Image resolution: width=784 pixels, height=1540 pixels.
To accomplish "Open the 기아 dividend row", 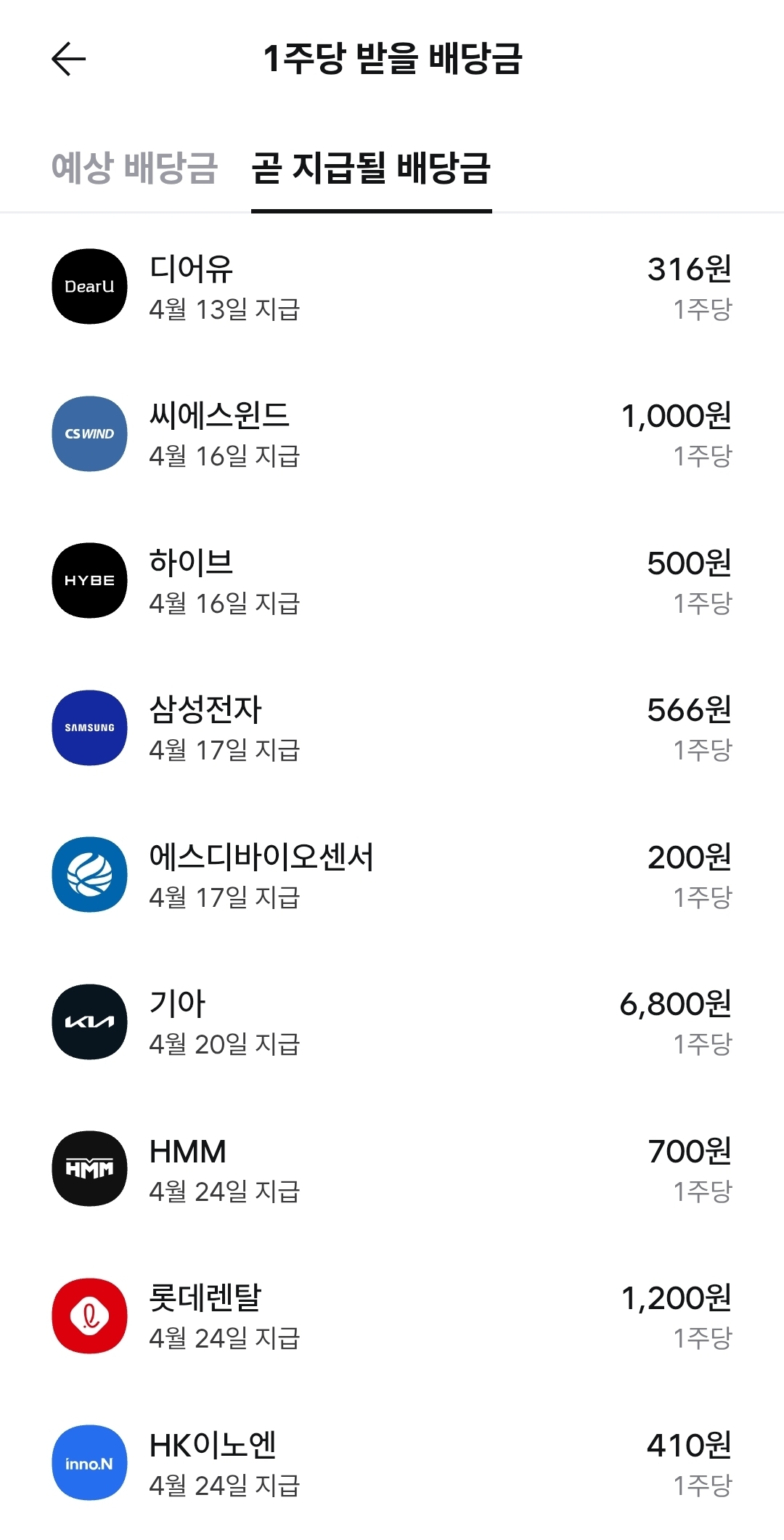I will coord(392,1022).
